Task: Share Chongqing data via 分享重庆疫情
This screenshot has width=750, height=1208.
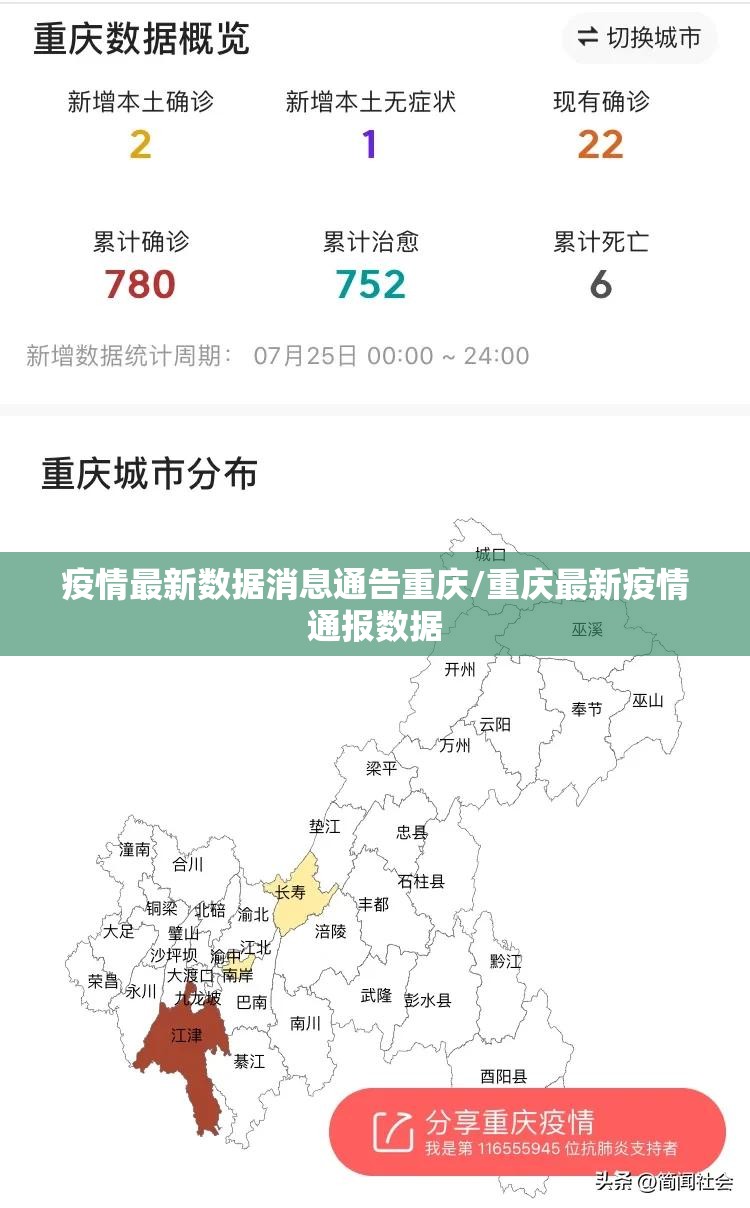Action: point(527,1131)
